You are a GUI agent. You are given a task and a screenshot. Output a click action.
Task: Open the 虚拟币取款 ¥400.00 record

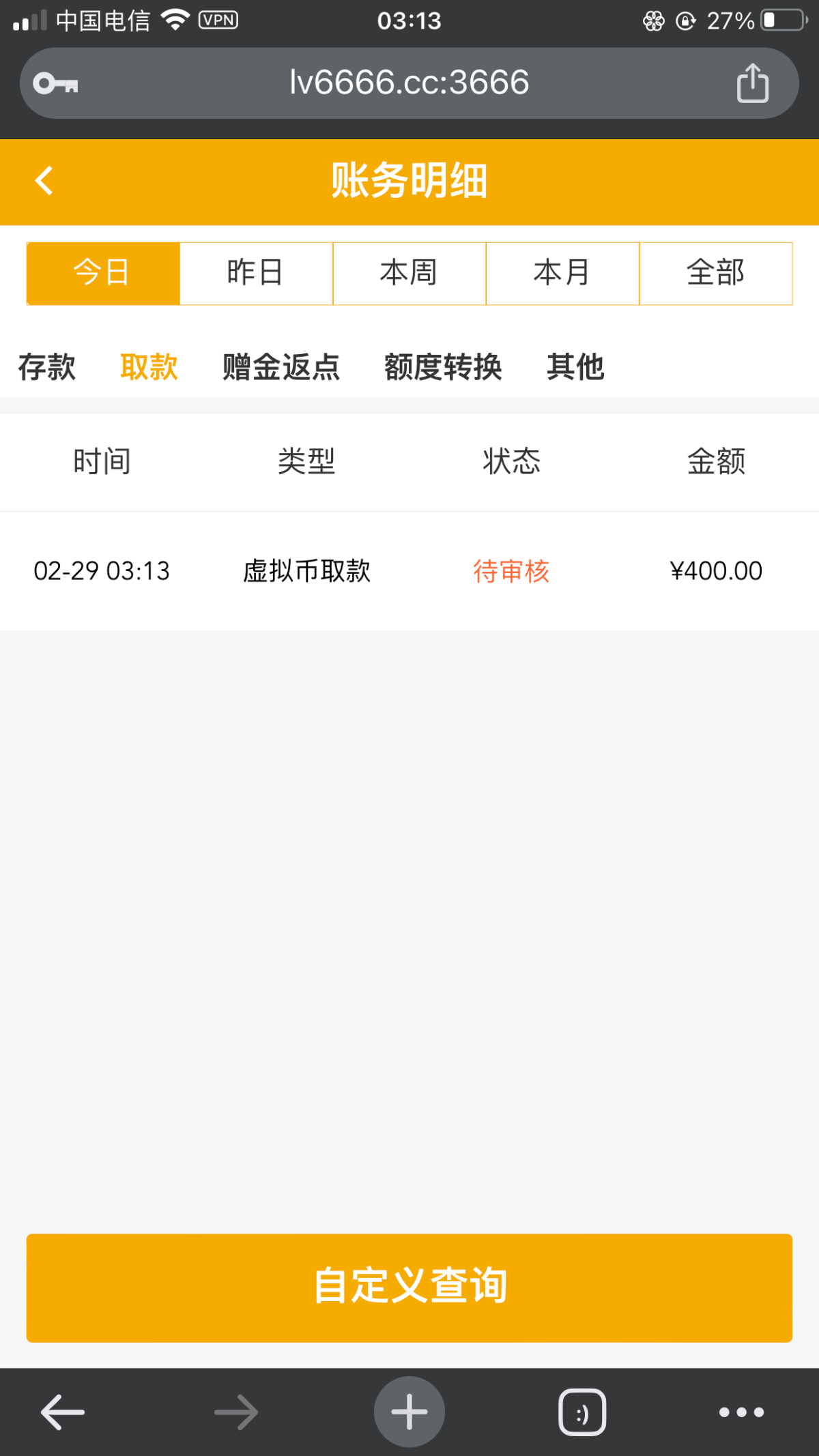(x=409, y=571)
